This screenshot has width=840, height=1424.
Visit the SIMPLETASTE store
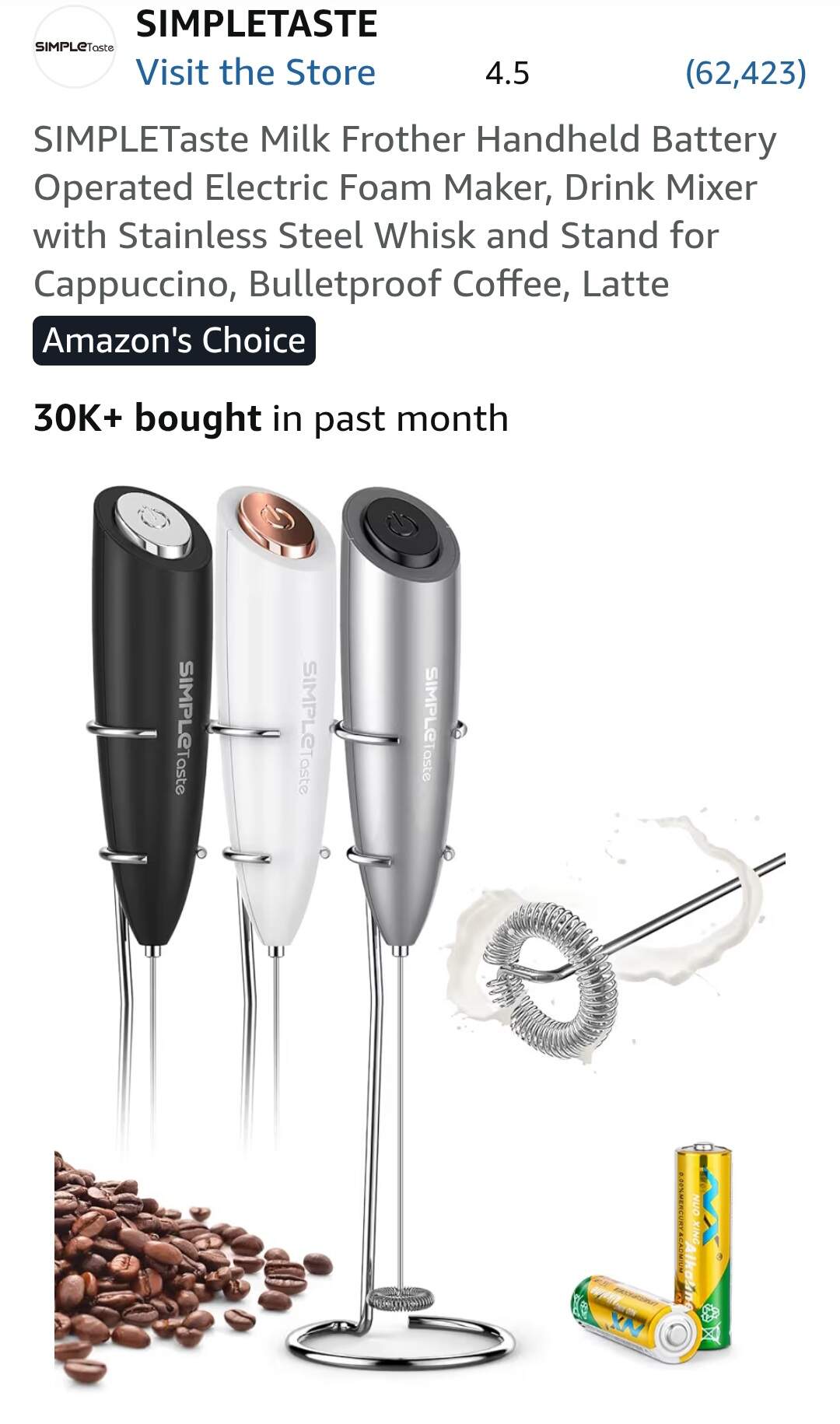coord(255,72)
